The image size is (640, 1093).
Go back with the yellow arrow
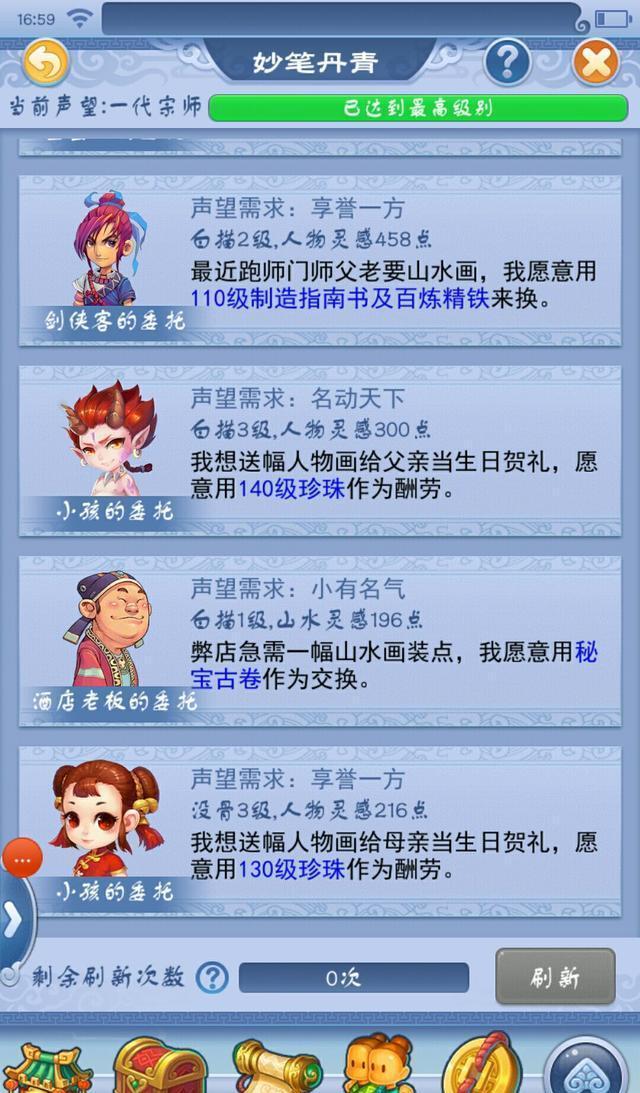click(46, 63)
